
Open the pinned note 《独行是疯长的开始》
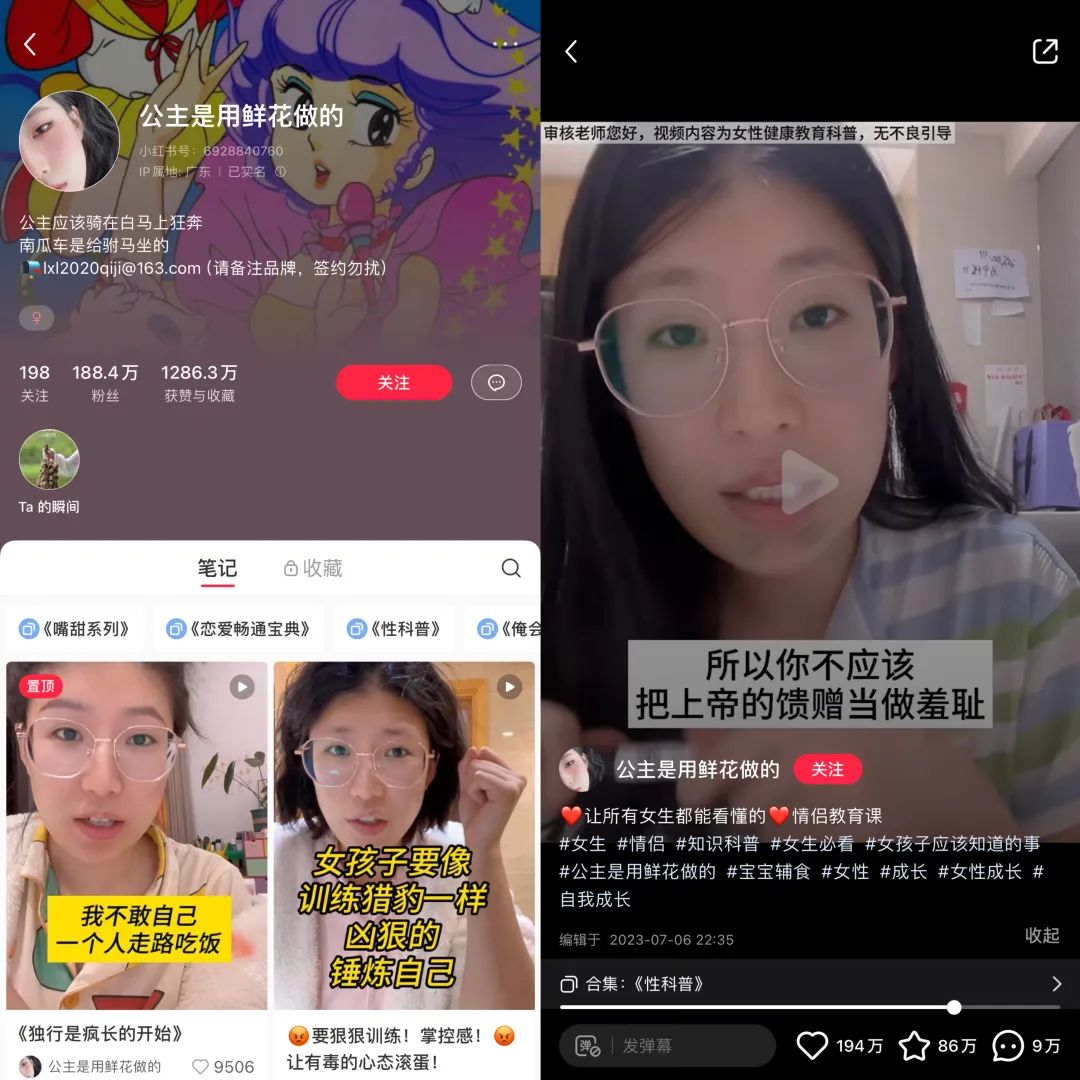[x=137, y=835]
